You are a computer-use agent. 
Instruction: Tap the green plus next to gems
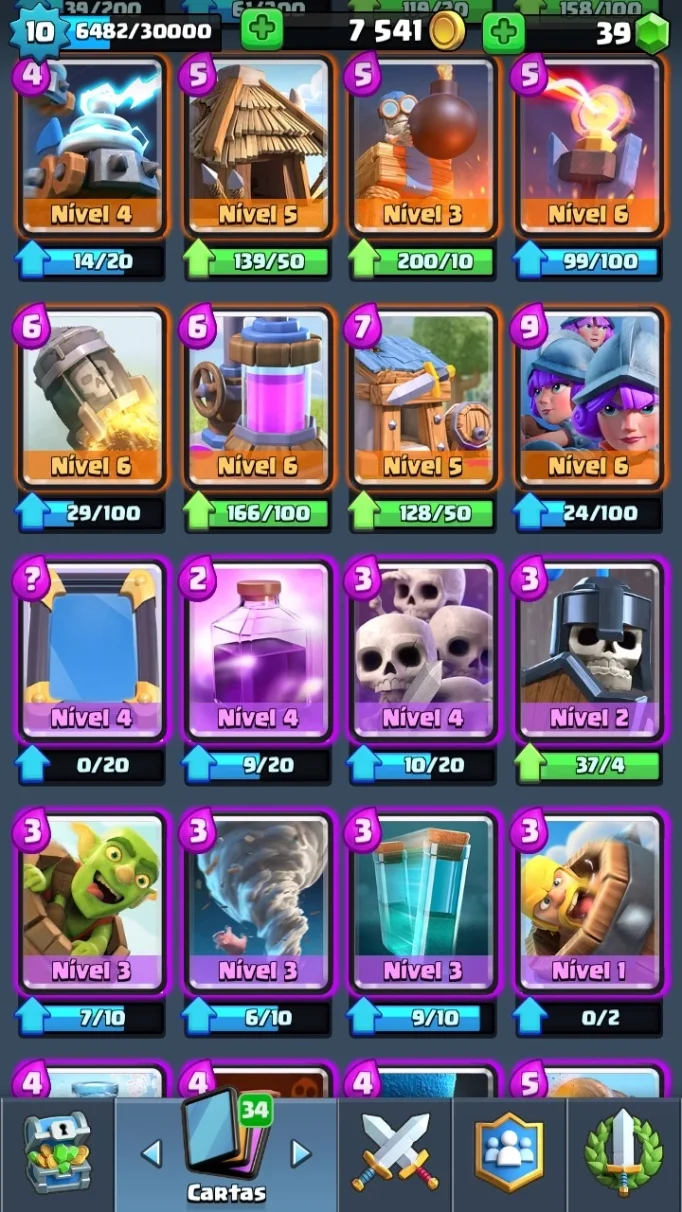(504, 32)
